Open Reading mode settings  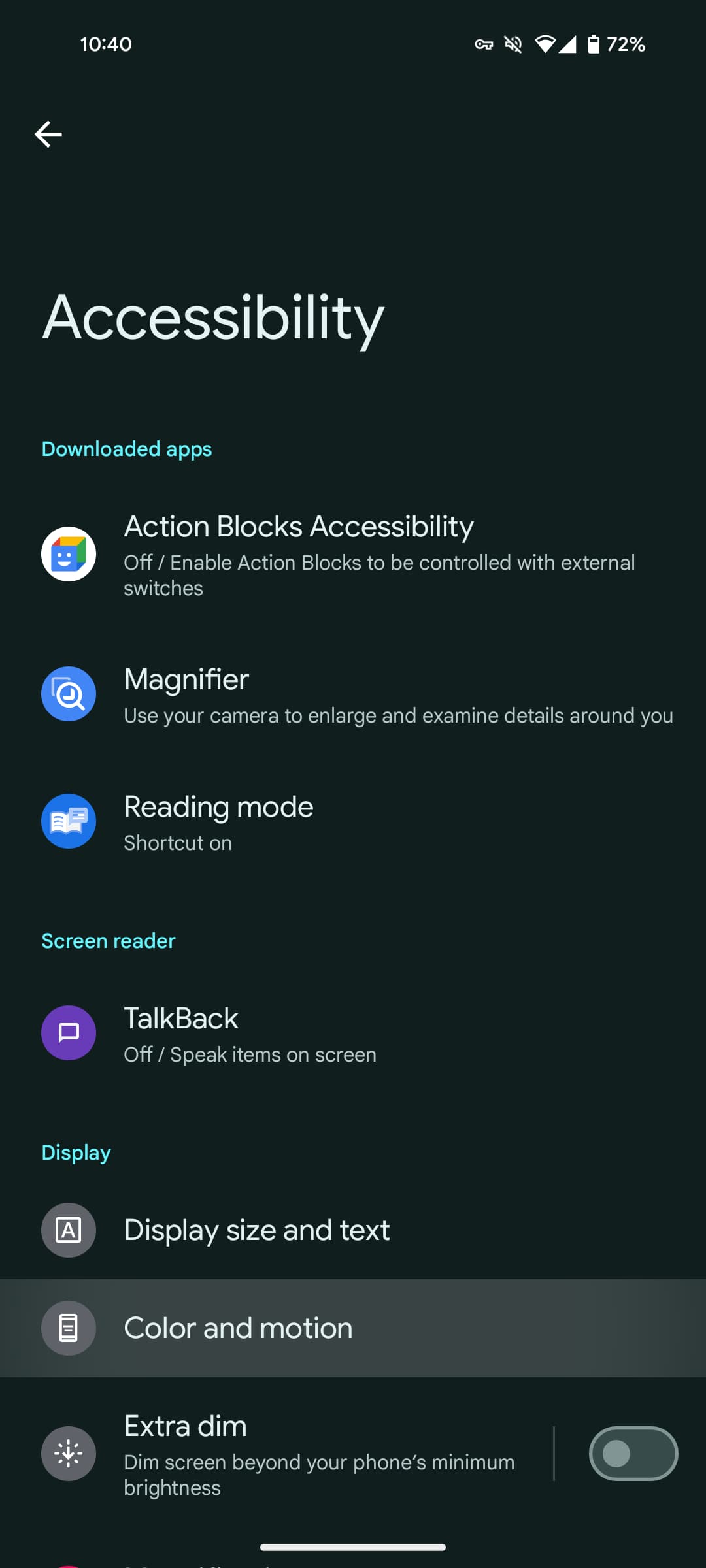tap(353, 822)
